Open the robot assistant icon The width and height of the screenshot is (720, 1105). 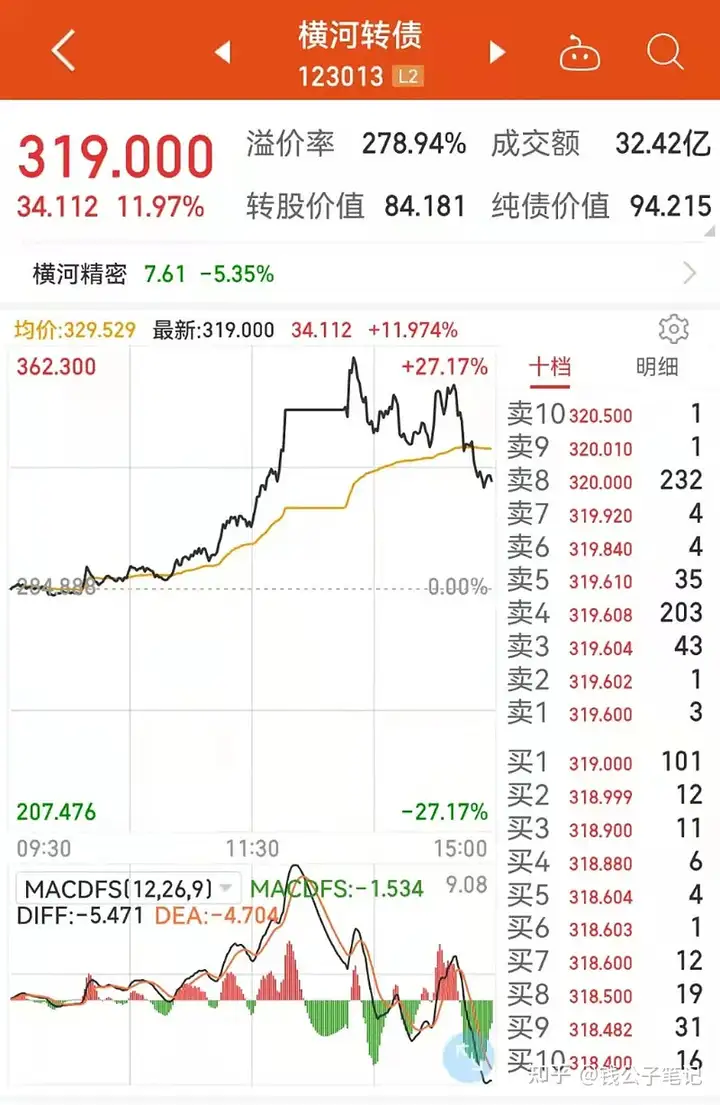[580, 52]
